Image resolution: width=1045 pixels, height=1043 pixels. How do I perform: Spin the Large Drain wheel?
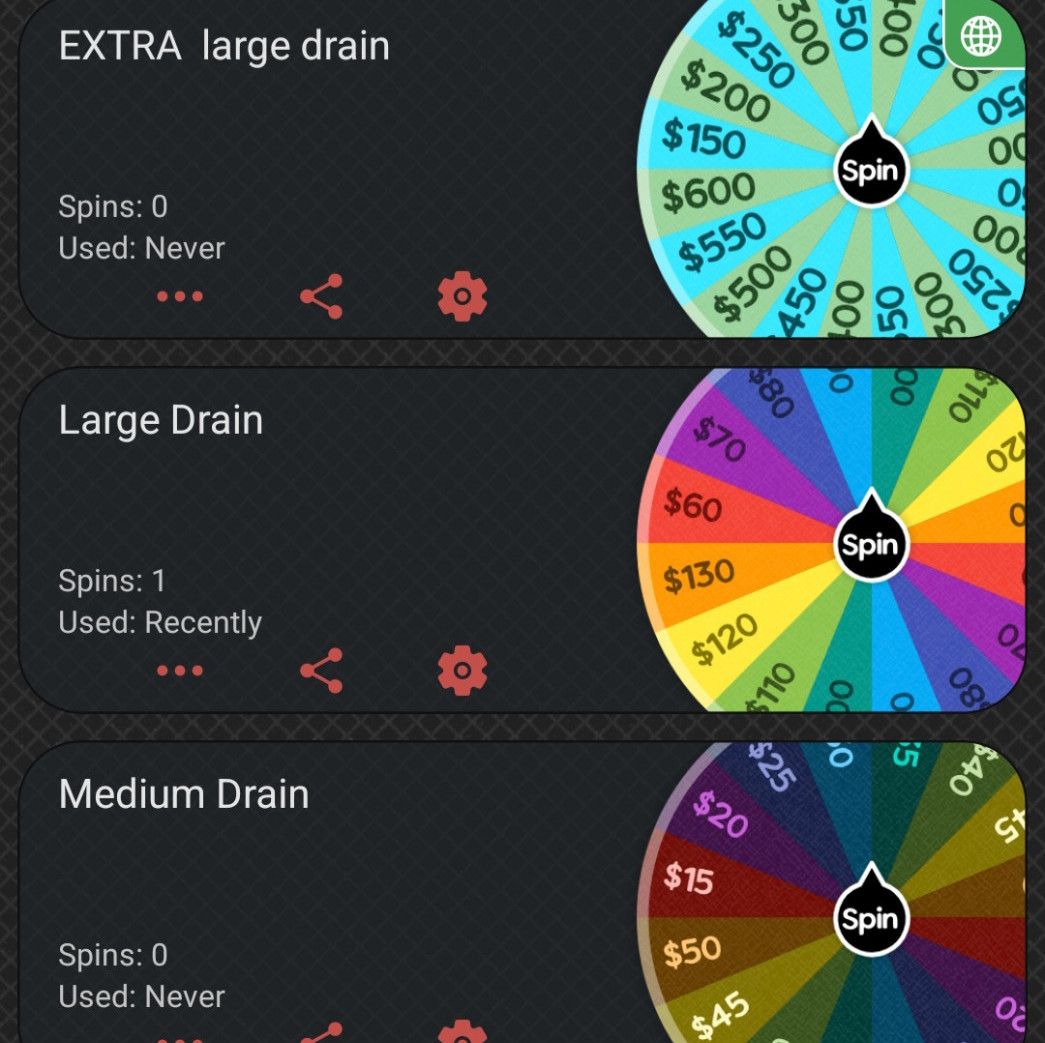(871, 546)
